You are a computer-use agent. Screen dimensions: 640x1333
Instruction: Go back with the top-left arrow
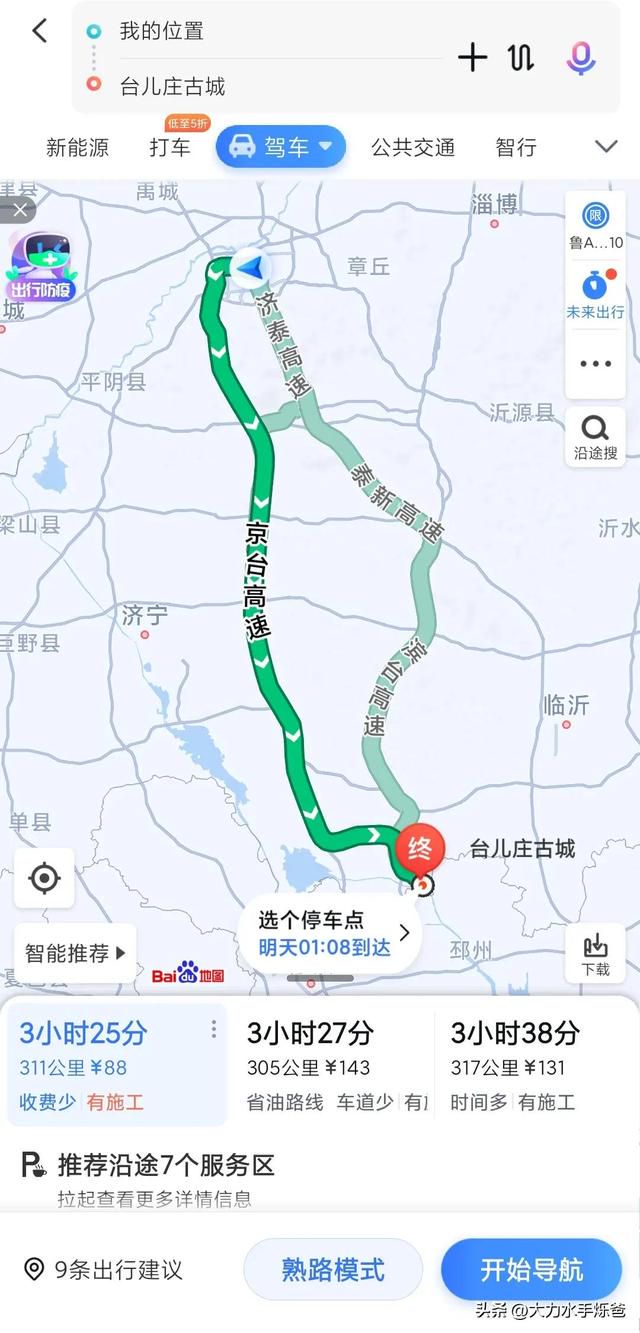point(39,31)
